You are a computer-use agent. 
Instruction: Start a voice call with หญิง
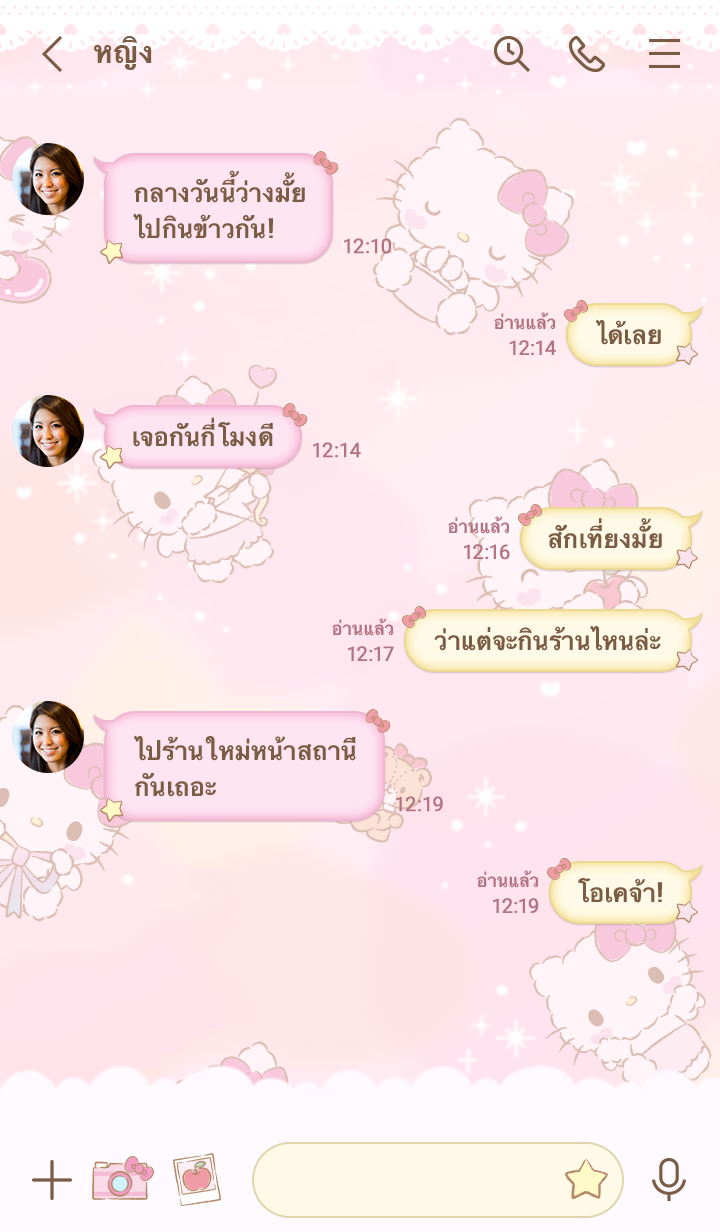587,54
